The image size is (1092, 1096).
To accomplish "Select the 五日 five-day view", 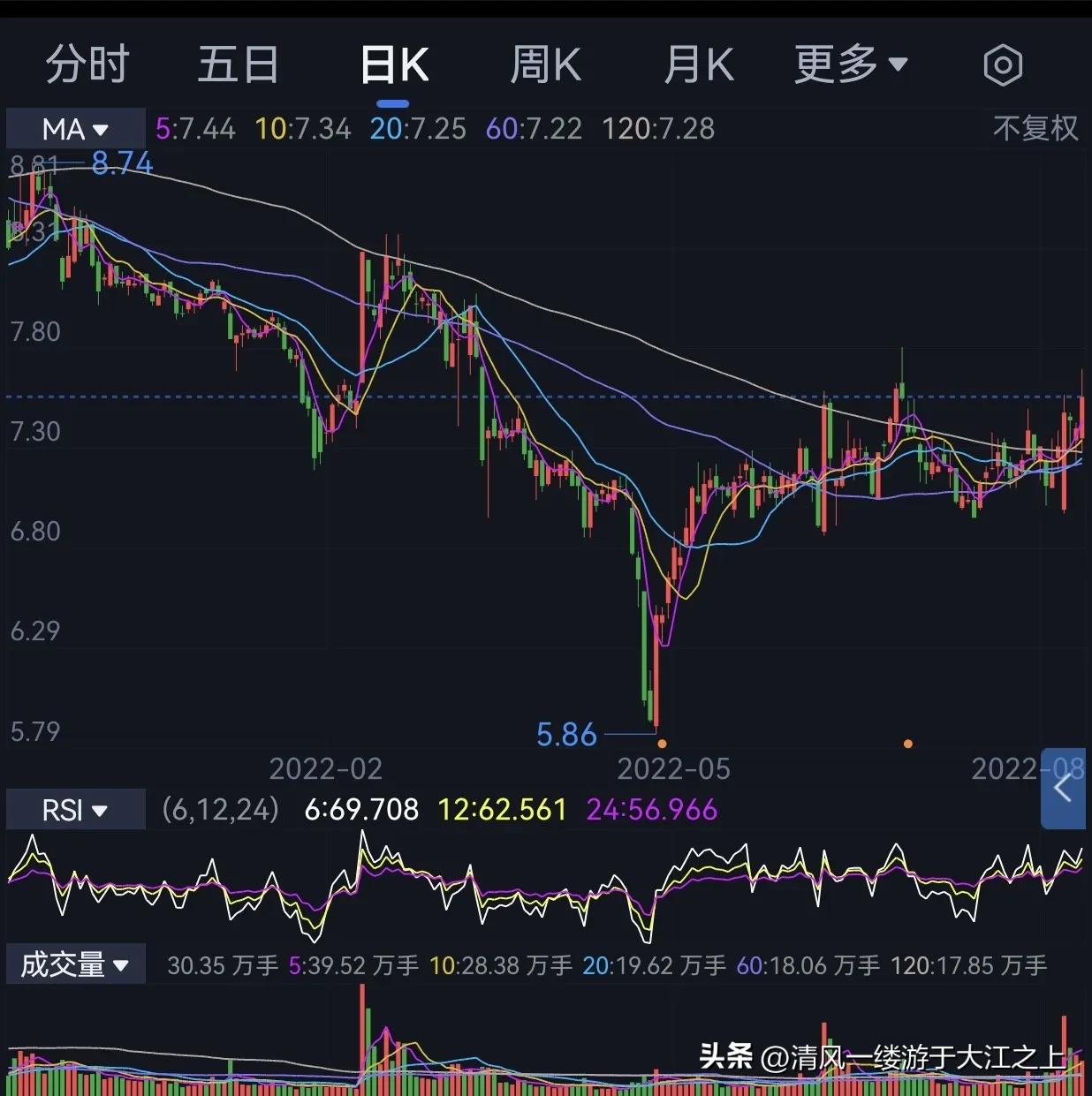I will coord(239,64).
